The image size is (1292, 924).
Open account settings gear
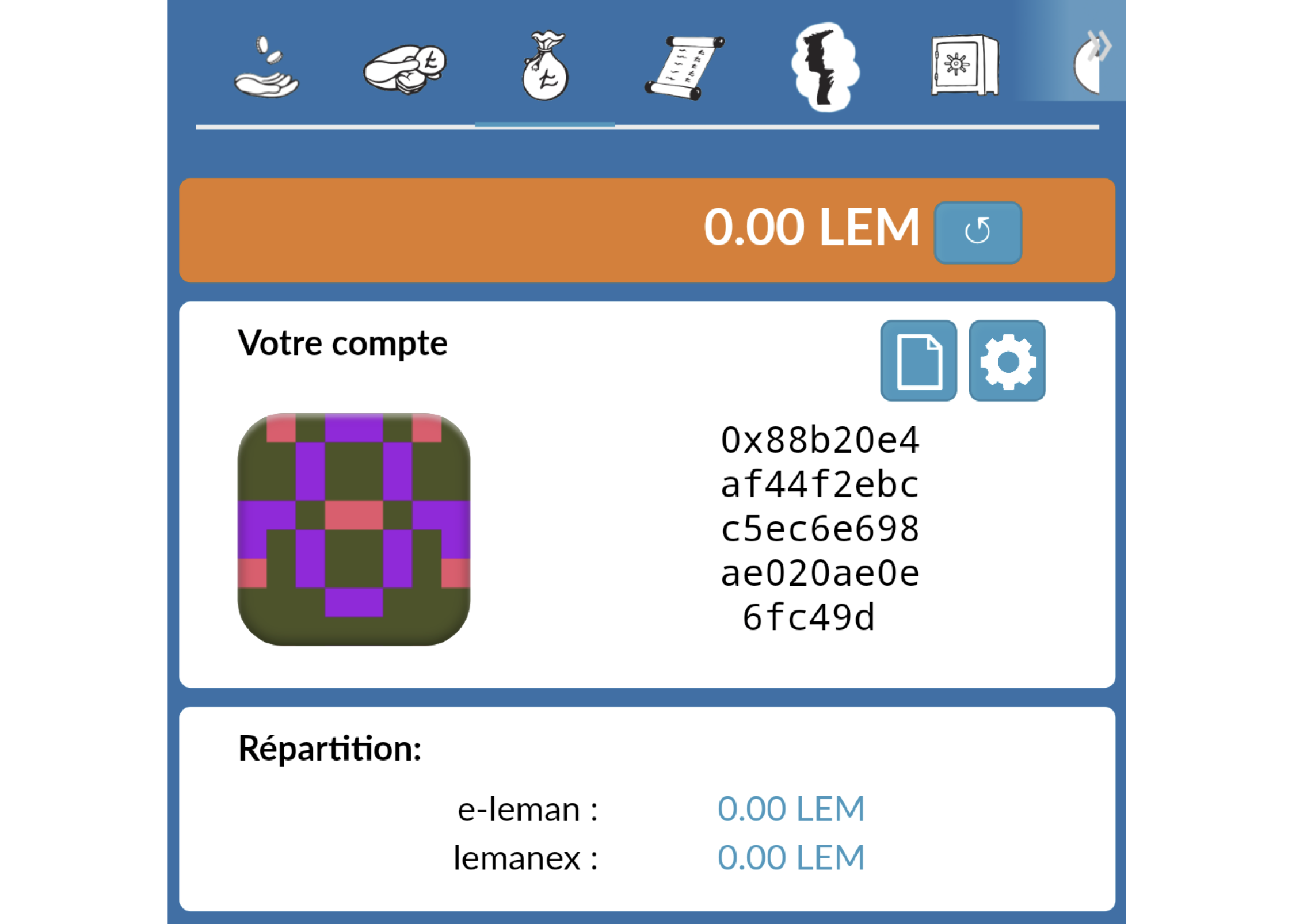1007,361
